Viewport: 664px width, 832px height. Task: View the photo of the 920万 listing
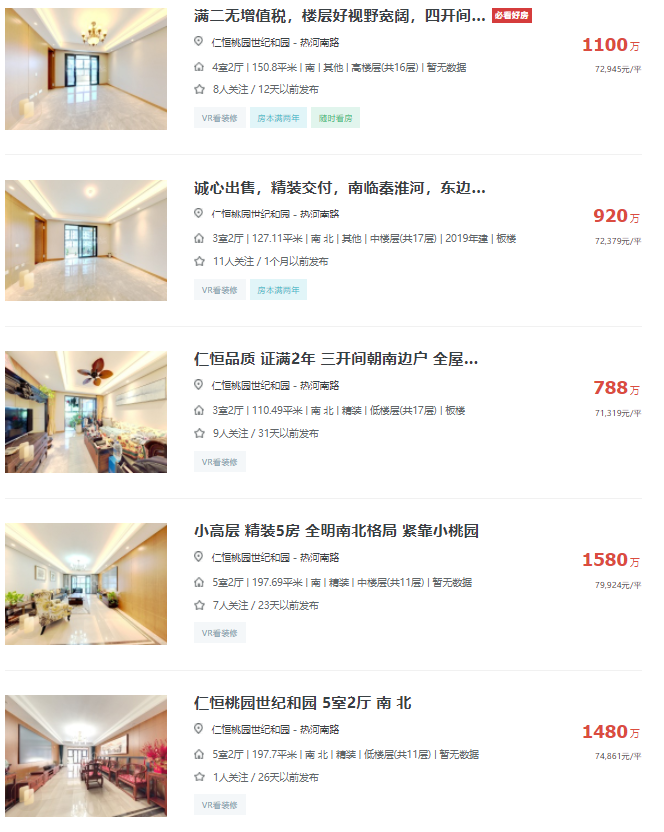click(x=86, y=240)
